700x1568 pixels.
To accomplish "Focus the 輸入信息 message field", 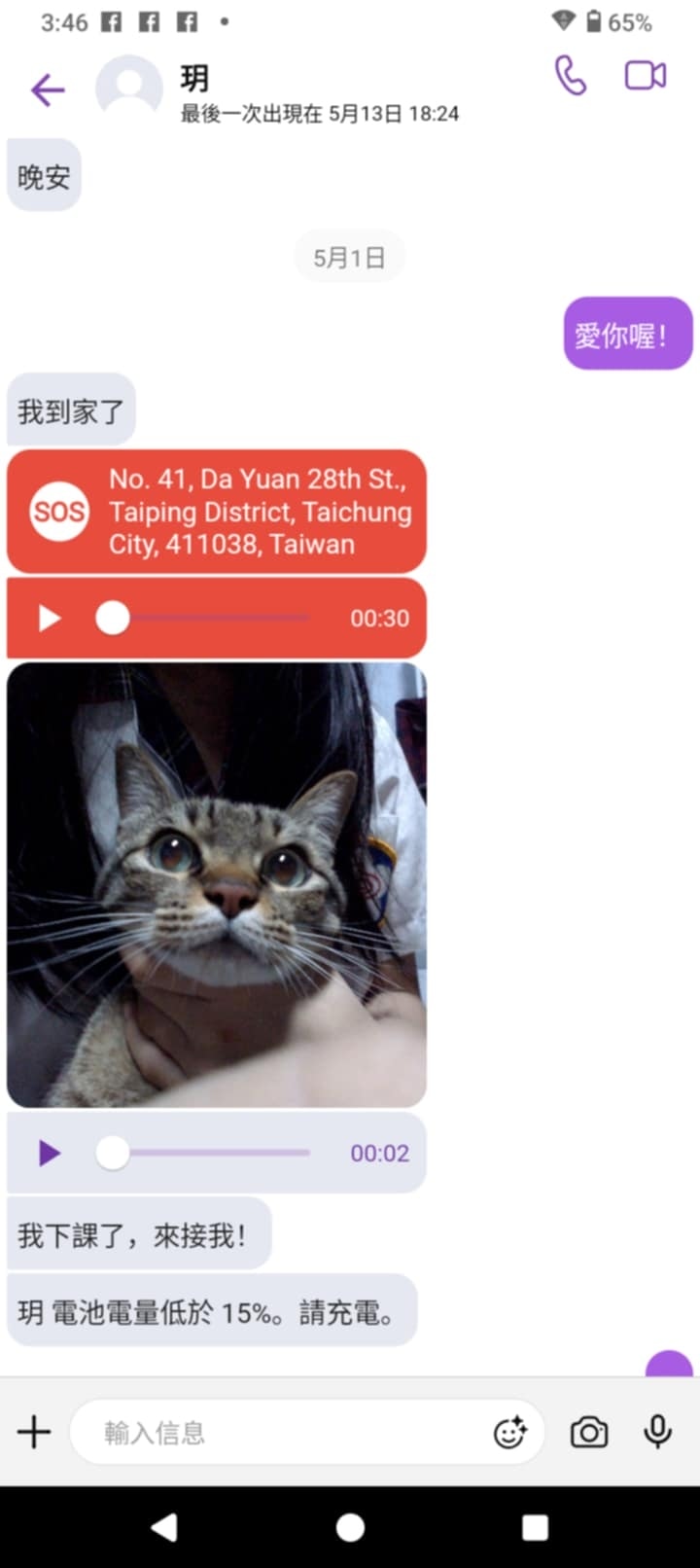I will pyautogui.click(x=282, y=1432).
